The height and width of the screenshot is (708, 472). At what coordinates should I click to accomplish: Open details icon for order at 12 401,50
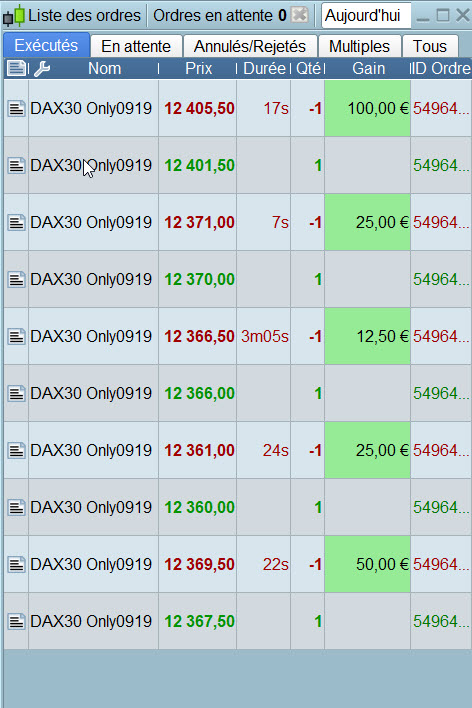click(16, 166)
